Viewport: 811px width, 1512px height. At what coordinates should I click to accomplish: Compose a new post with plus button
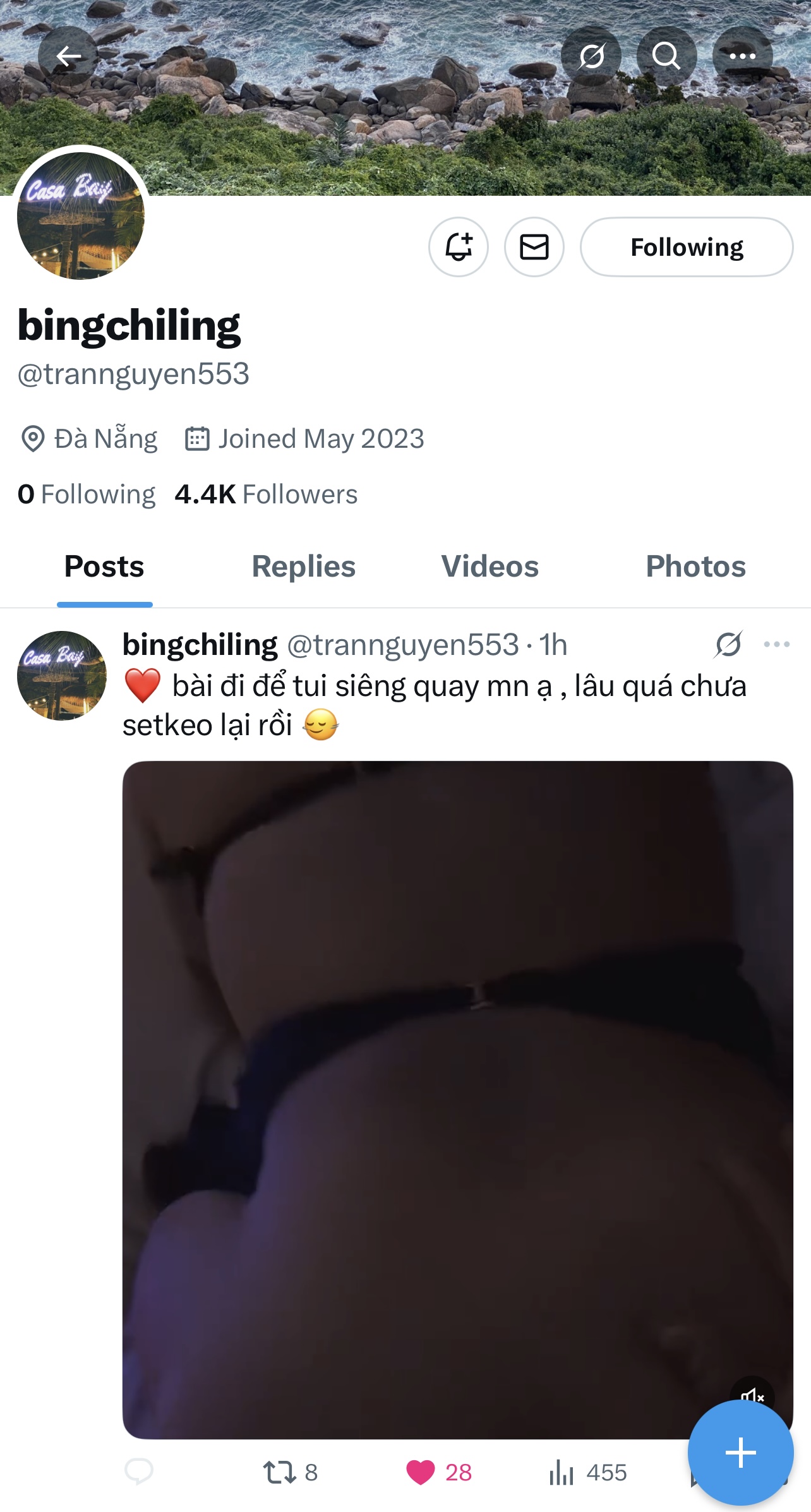point(740,1453)
